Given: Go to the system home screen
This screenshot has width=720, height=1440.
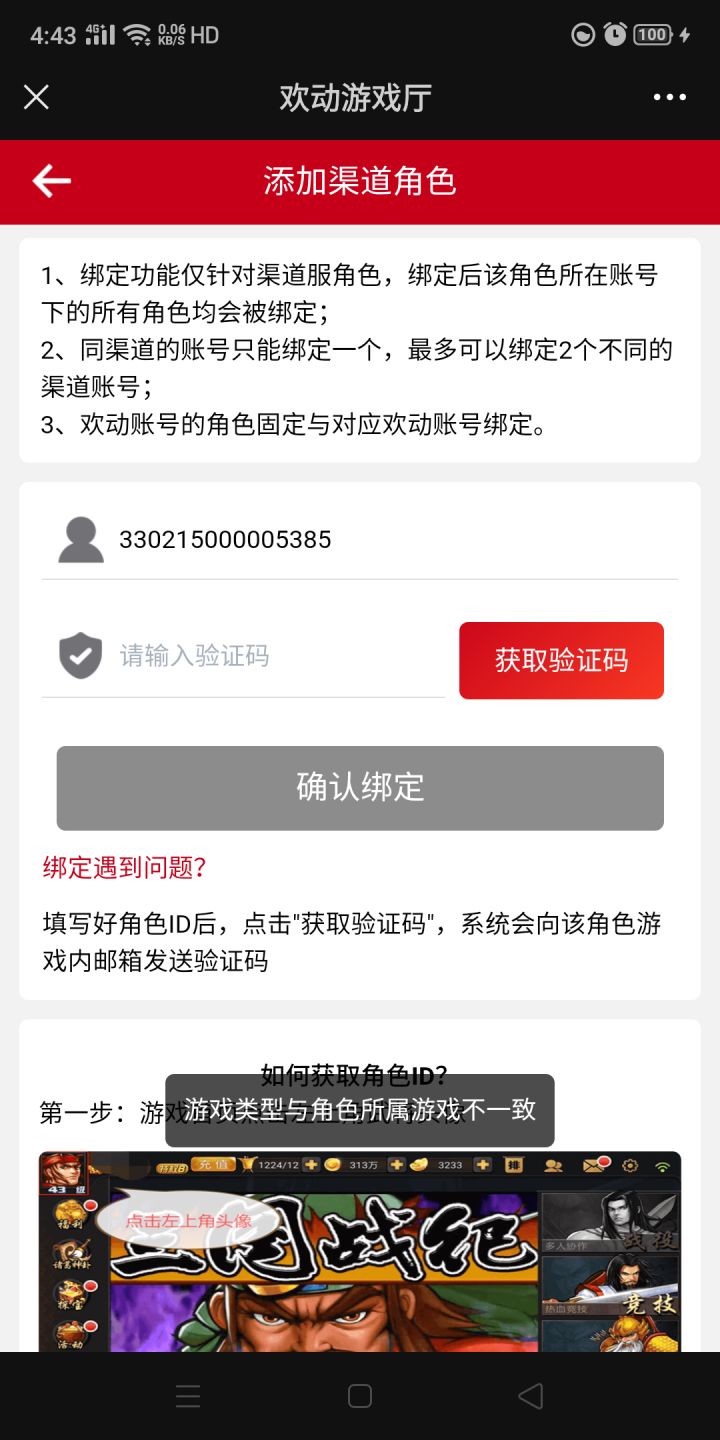Looking at the screenshot, I should coord(360,1396).
